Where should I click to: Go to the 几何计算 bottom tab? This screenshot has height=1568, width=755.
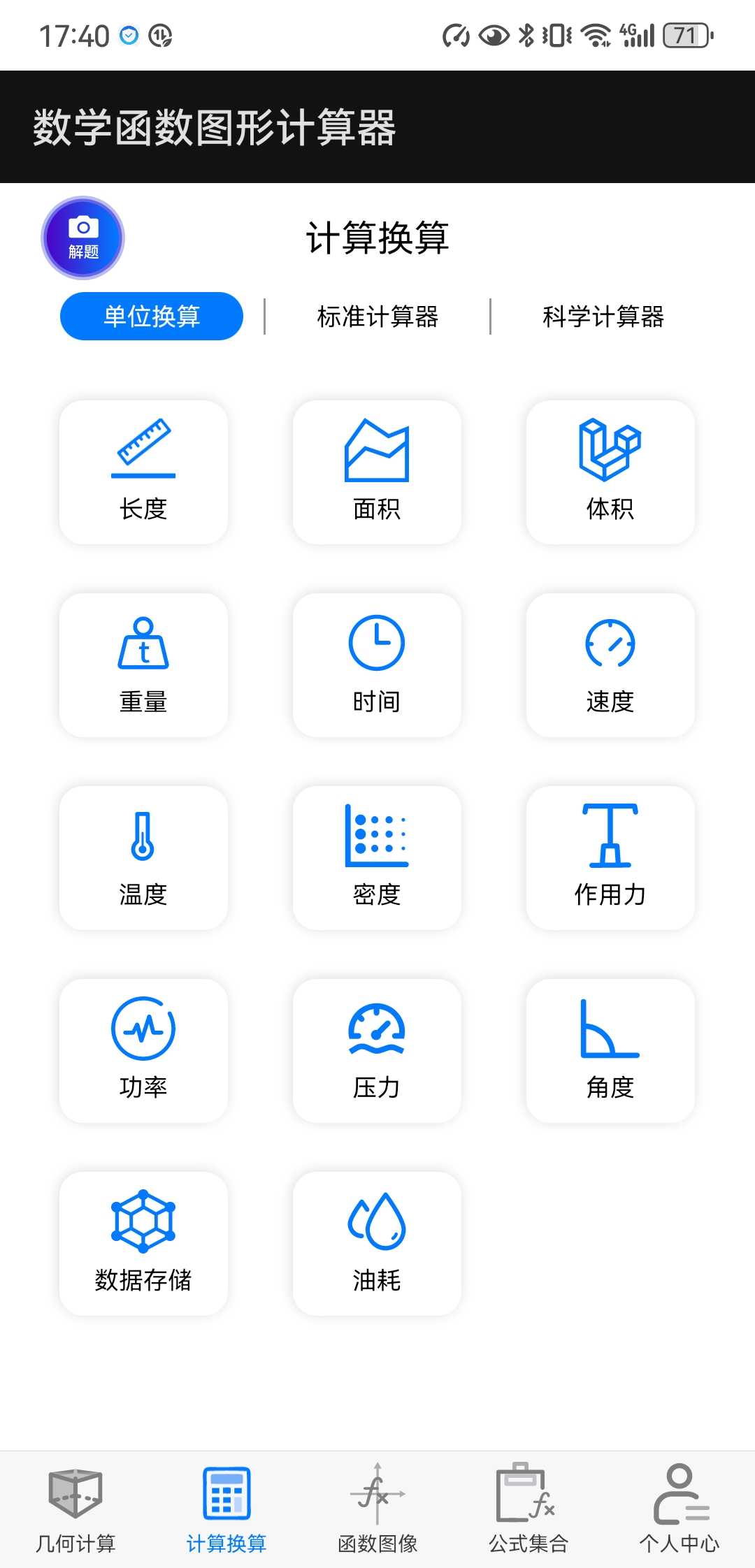pyautogui.click(x=75, y=1509)
